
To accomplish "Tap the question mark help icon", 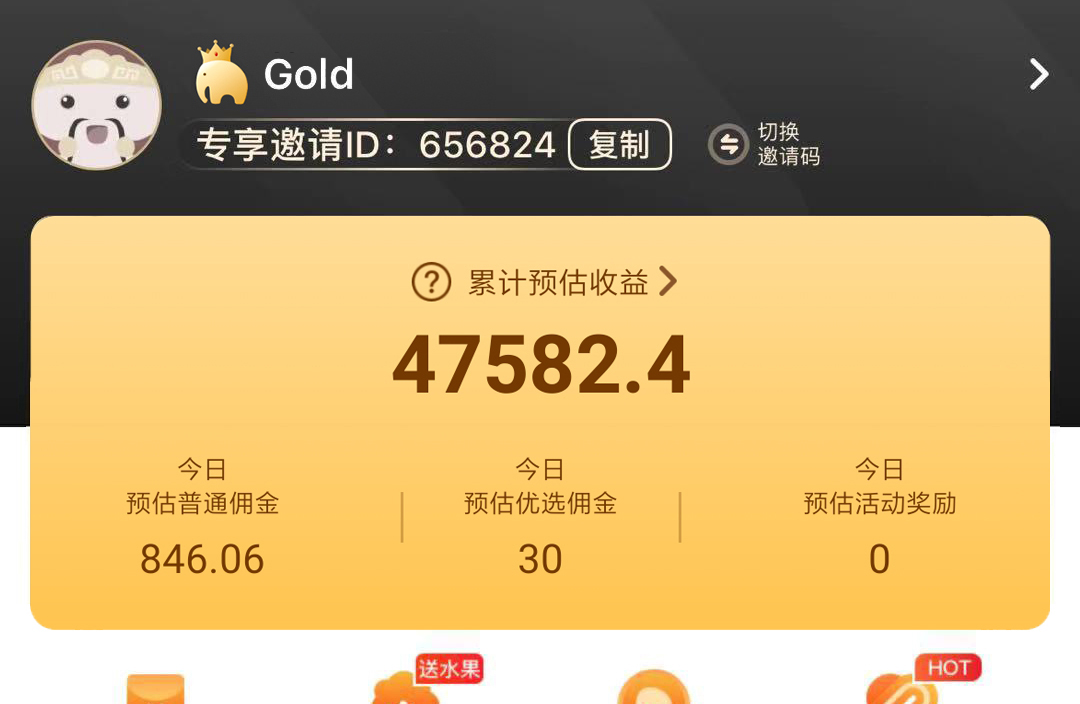I will (431, 283).
